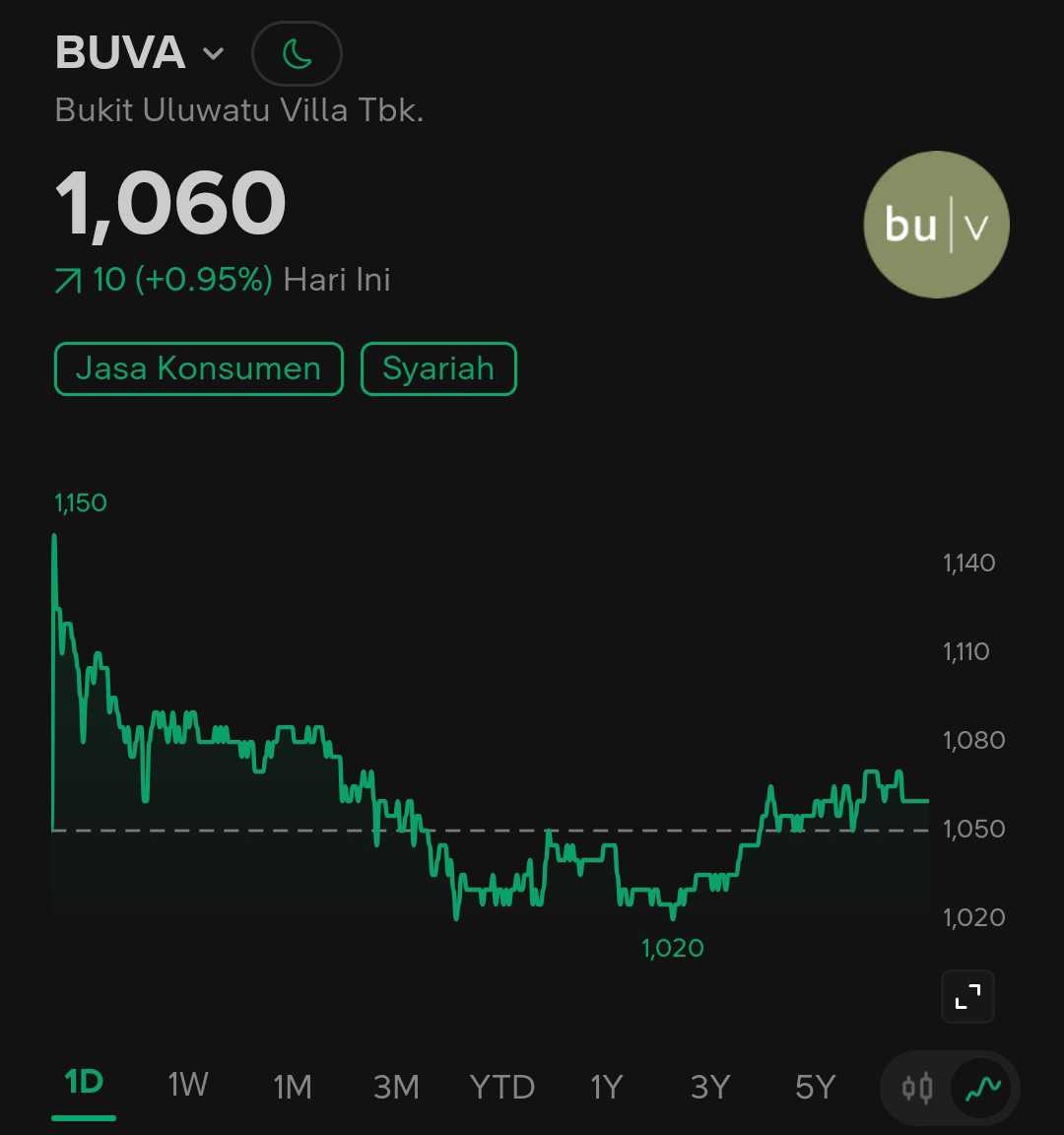1064x1135 pixels.
Task: Choose the 3M chart period
Action: tap(396, 1087)
